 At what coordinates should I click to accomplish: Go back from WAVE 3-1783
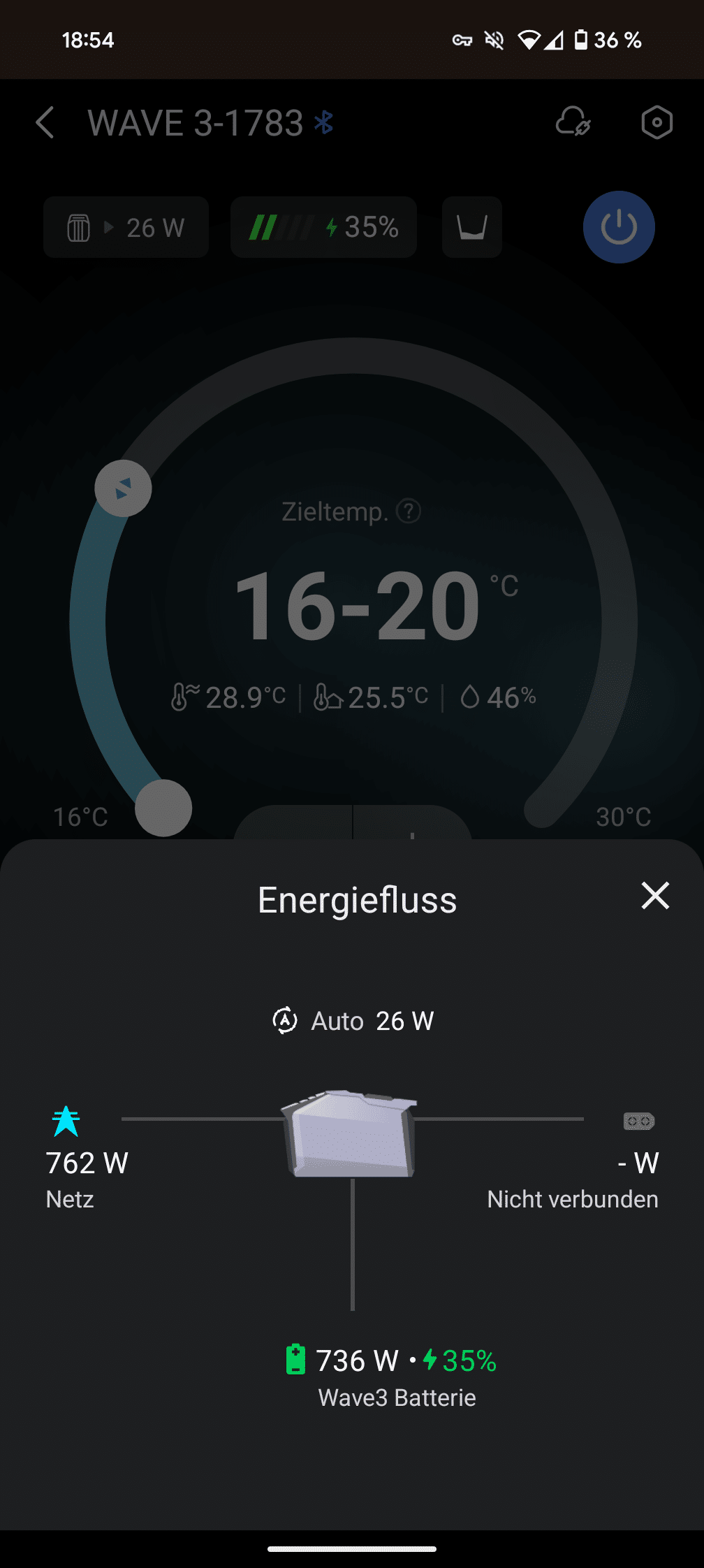pyautogui.click(x=45, y=123)
